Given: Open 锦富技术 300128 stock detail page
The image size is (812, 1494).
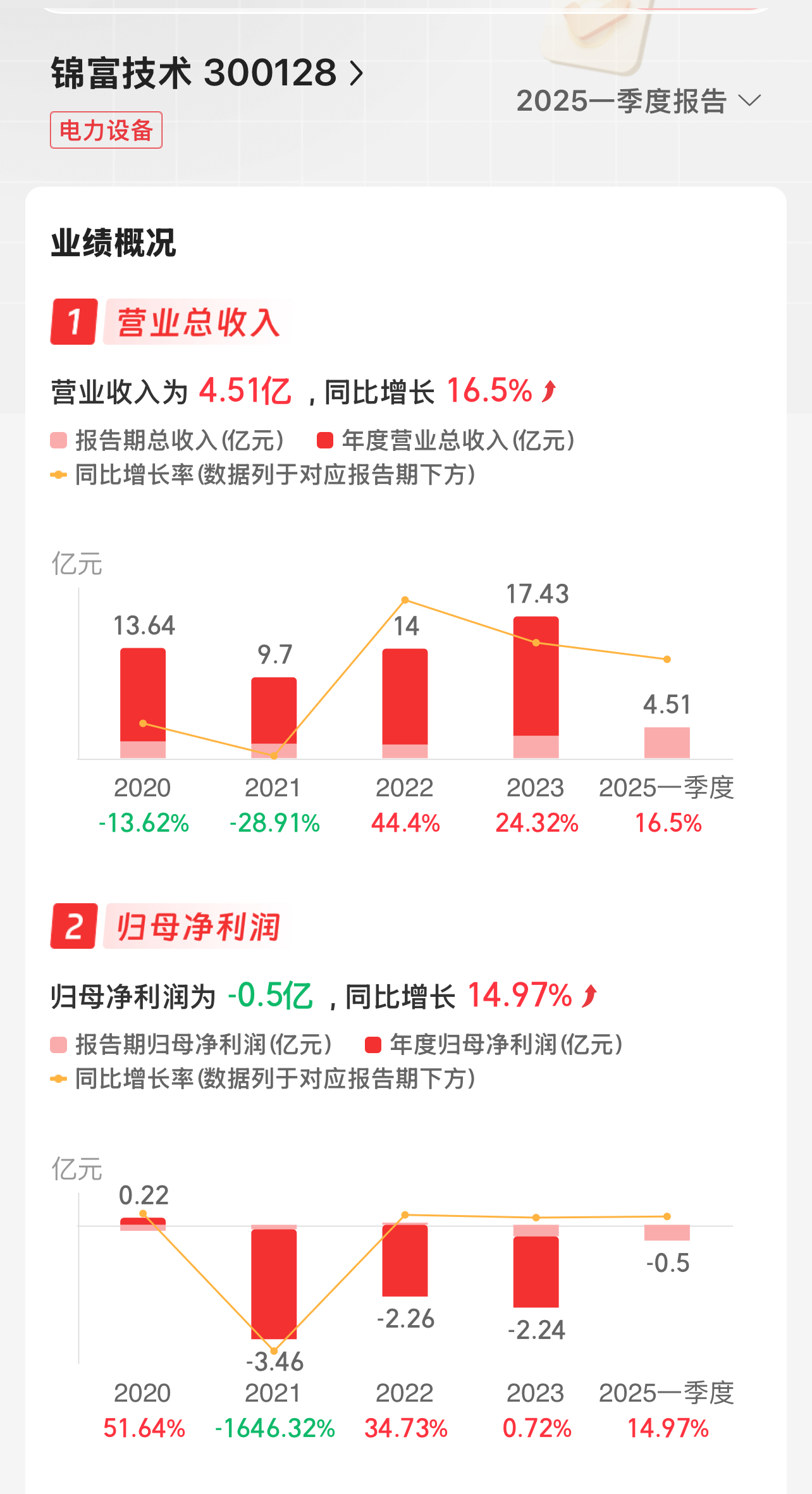Looking at the screenshot, I should tap(207, 73).
